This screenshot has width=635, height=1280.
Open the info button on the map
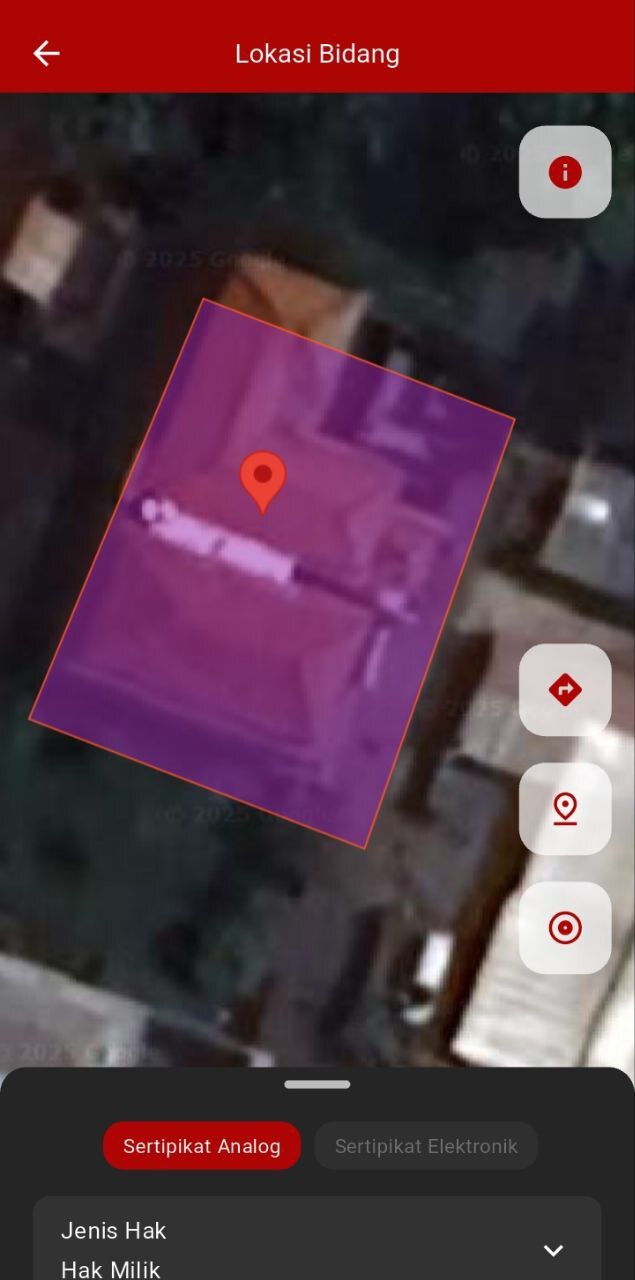pyautogui.click(x=565, y=172)
